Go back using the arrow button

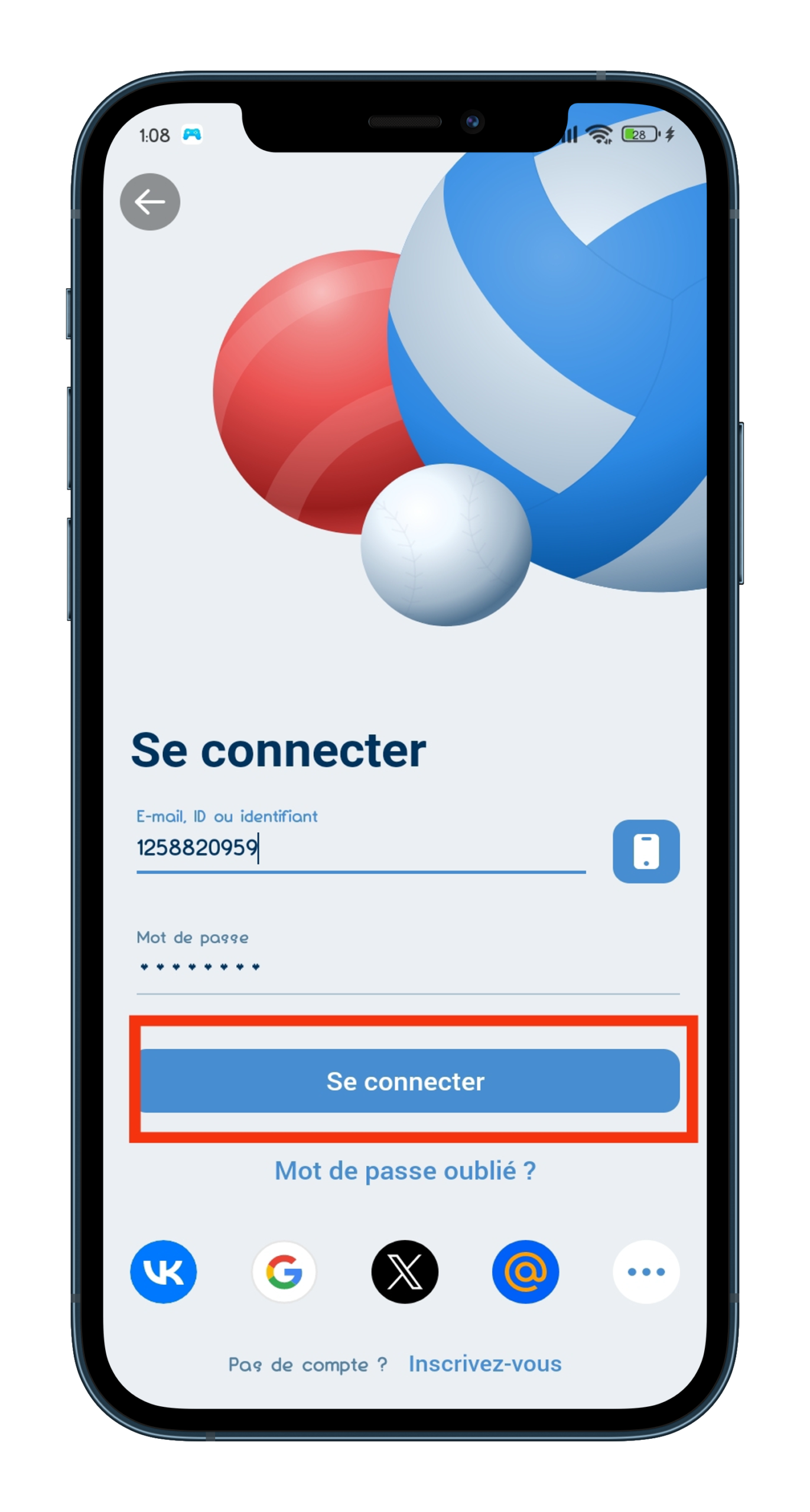149,201
